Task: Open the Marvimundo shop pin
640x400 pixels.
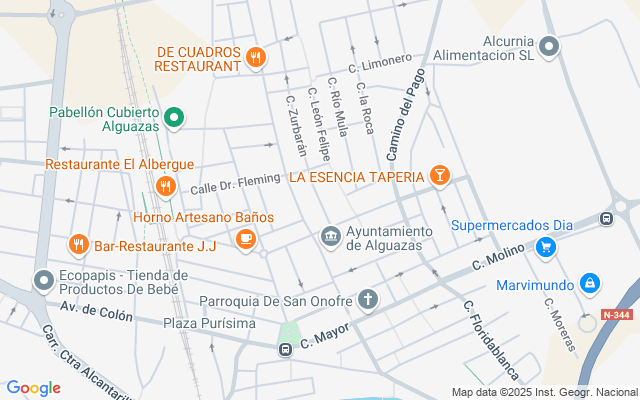Action: point(589,284)
